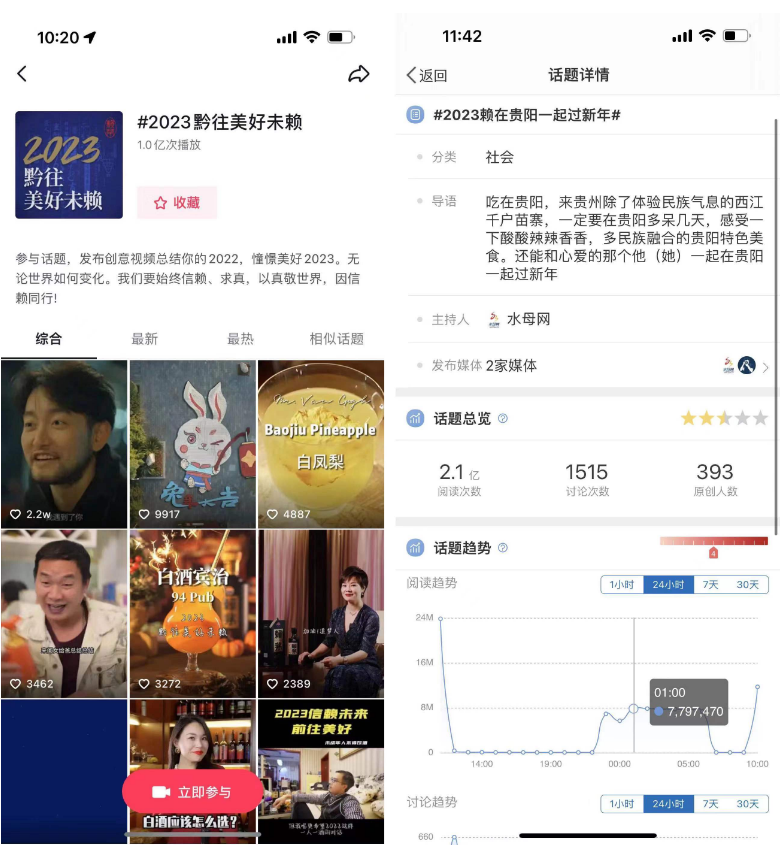781x847 pixels.
Task: Tap 收藏 to favorite this topic
Action: point(177,202)
